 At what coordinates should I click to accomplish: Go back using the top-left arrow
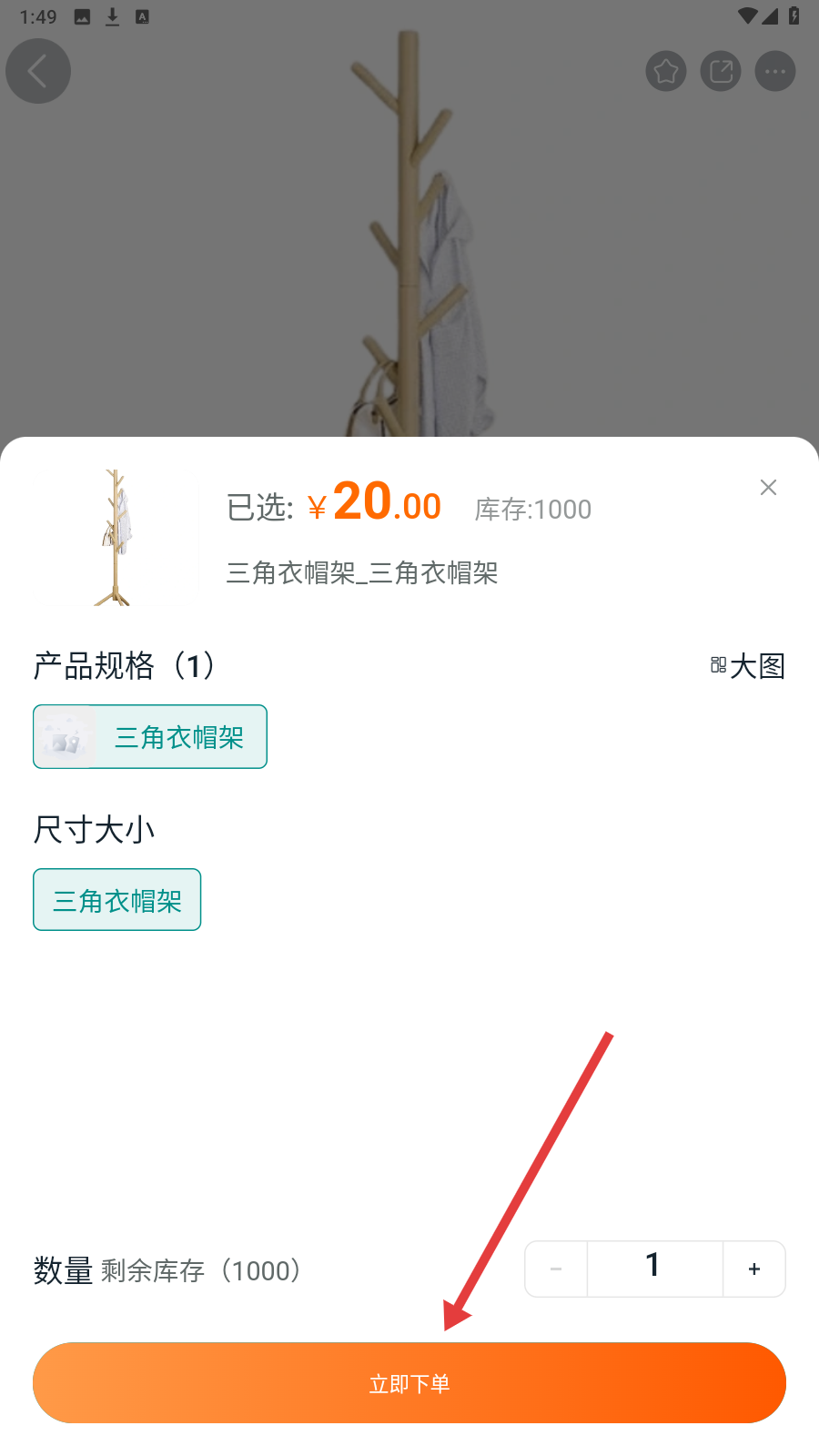[38, 71]
